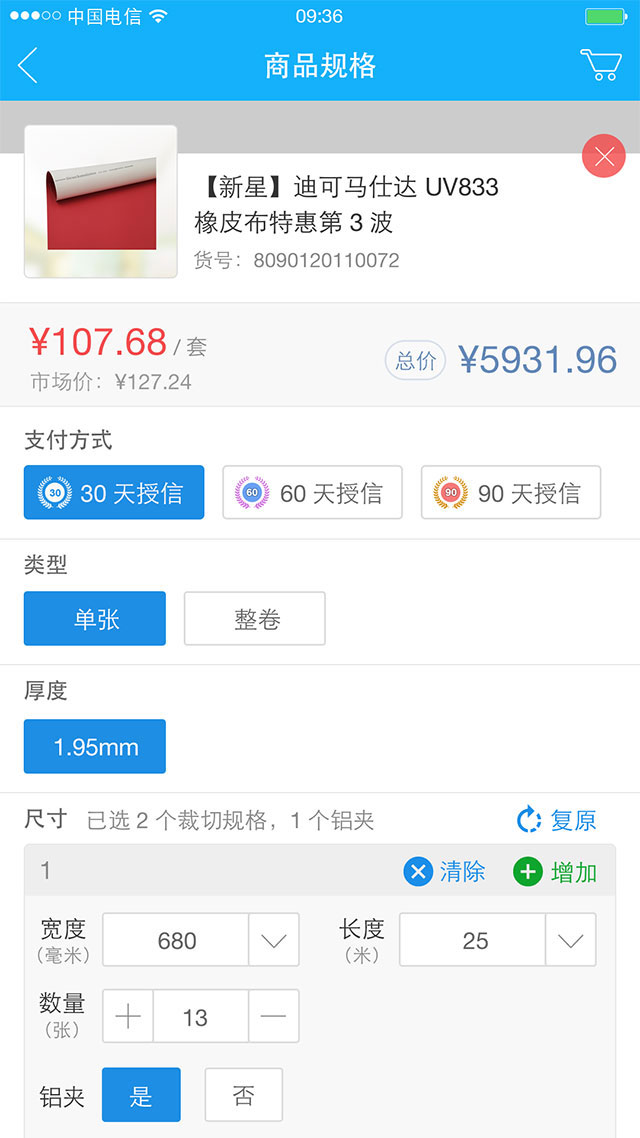Open the rubber blanket product image

point(101,201)
